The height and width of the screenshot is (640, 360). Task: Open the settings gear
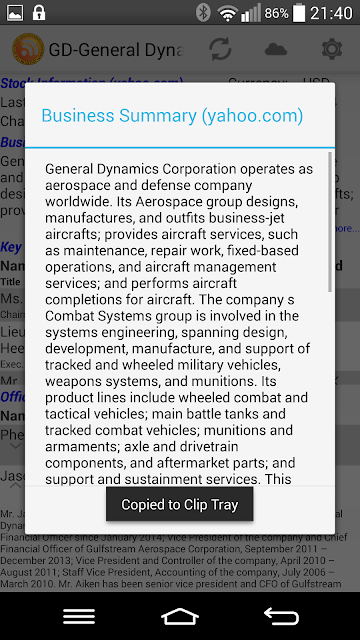click(332, 49)
